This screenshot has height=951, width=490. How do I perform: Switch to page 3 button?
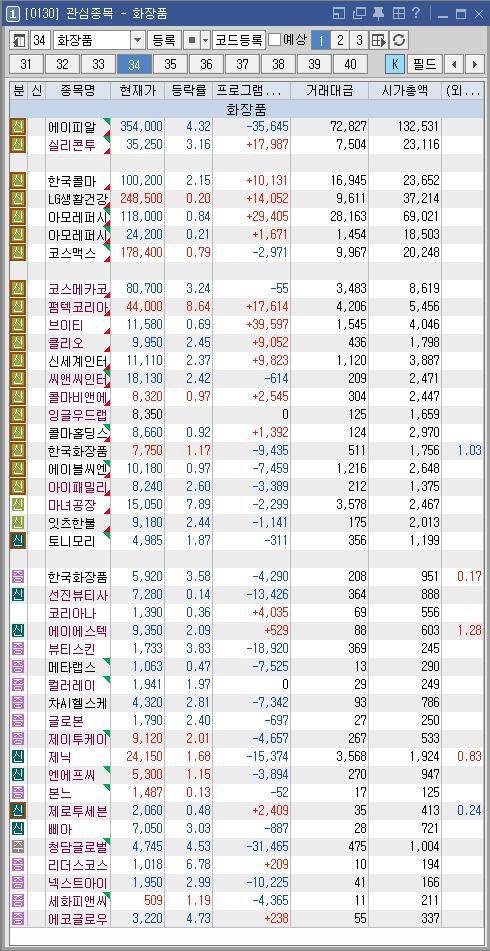(359, 41)
